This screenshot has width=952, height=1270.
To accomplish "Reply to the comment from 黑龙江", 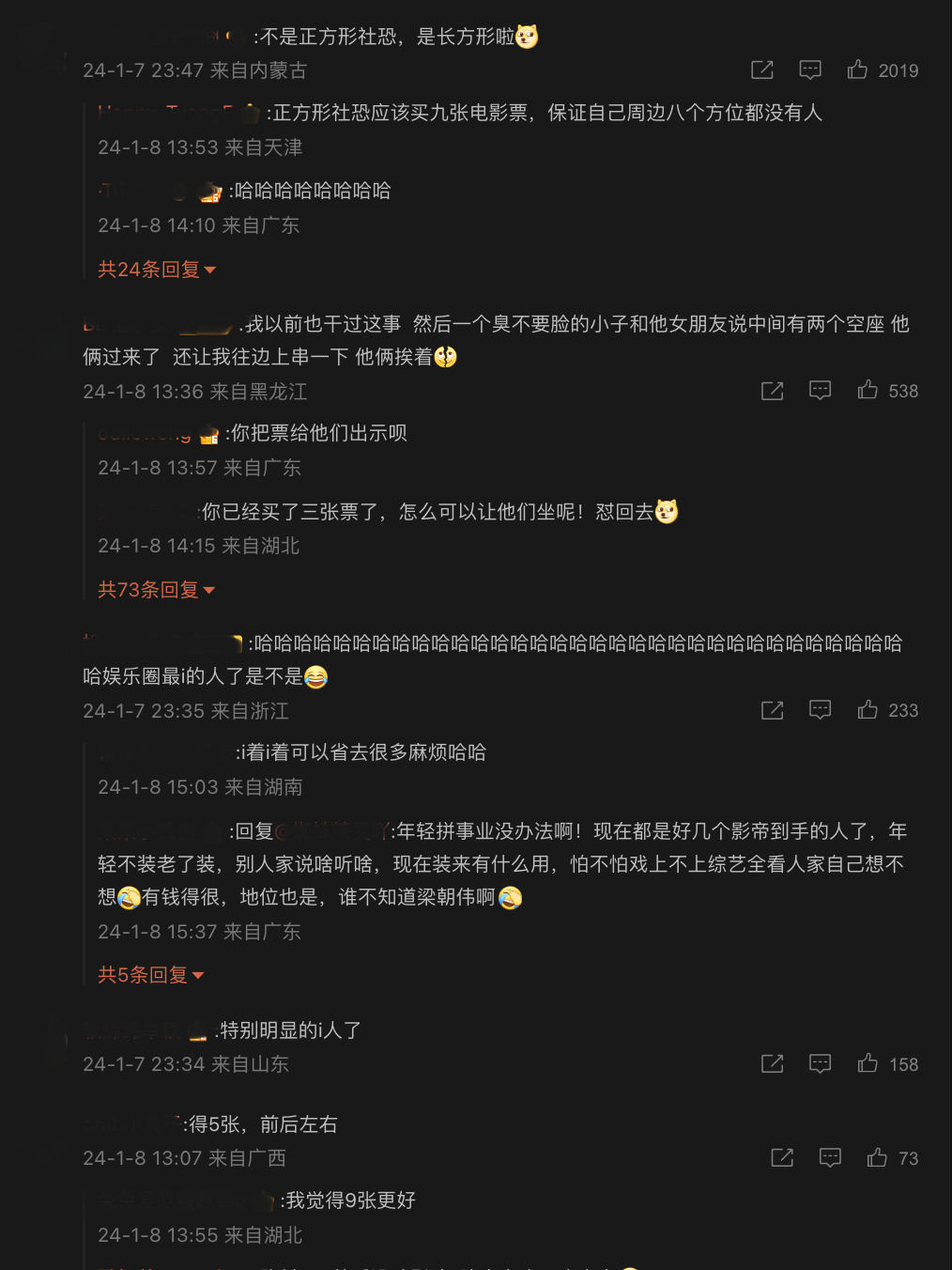I will tap(821, 391).
